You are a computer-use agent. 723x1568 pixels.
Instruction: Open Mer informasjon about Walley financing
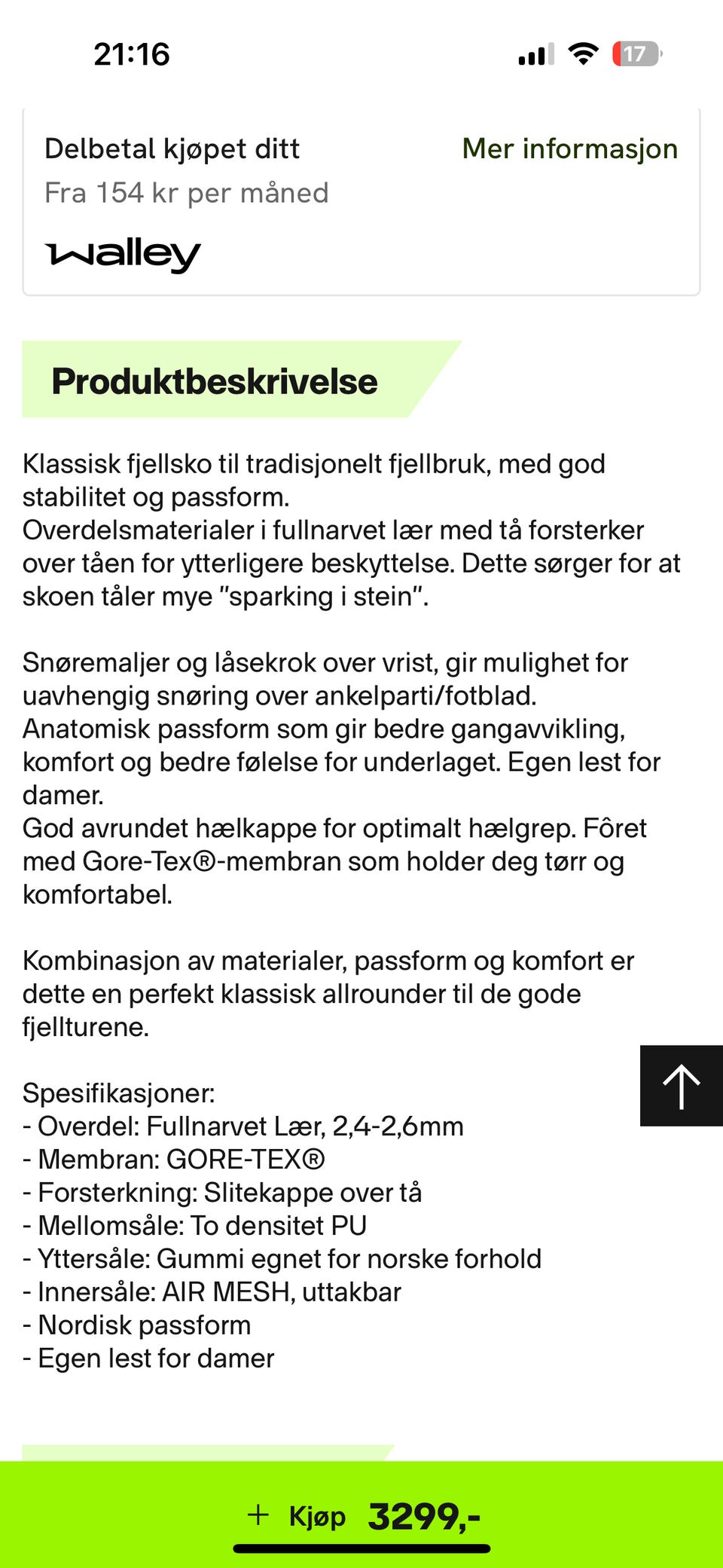(570, 148)
